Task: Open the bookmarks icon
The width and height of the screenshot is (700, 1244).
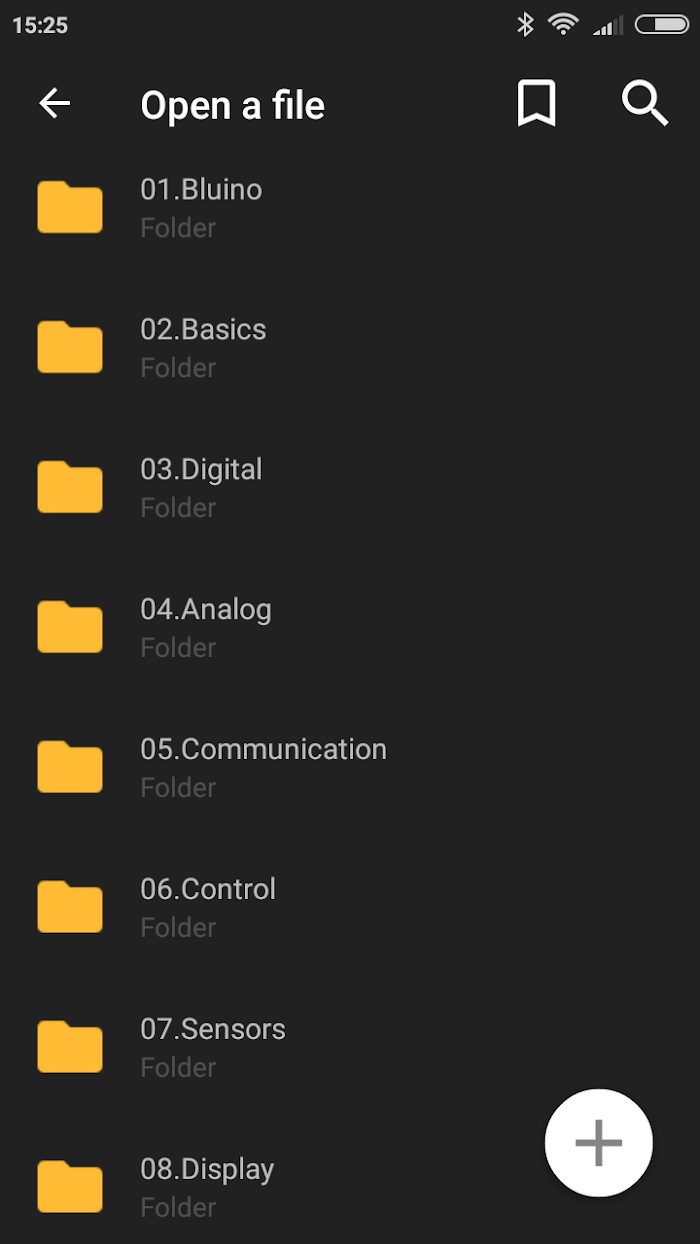Action: coord(536,103)
